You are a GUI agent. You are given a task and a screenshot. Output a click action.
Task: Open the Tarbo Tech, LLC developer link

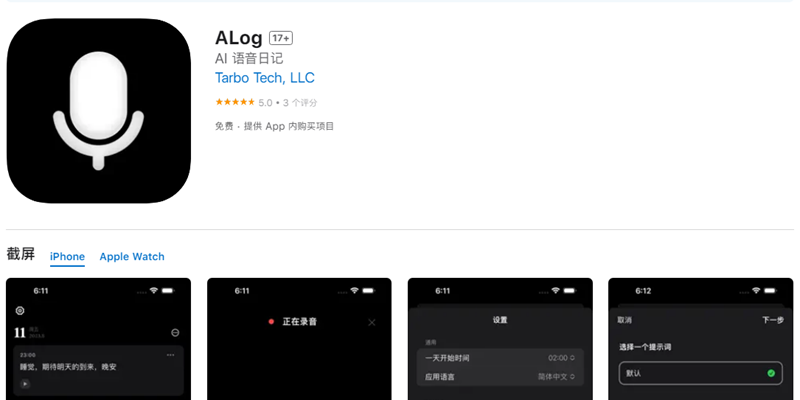coord(265,78)
